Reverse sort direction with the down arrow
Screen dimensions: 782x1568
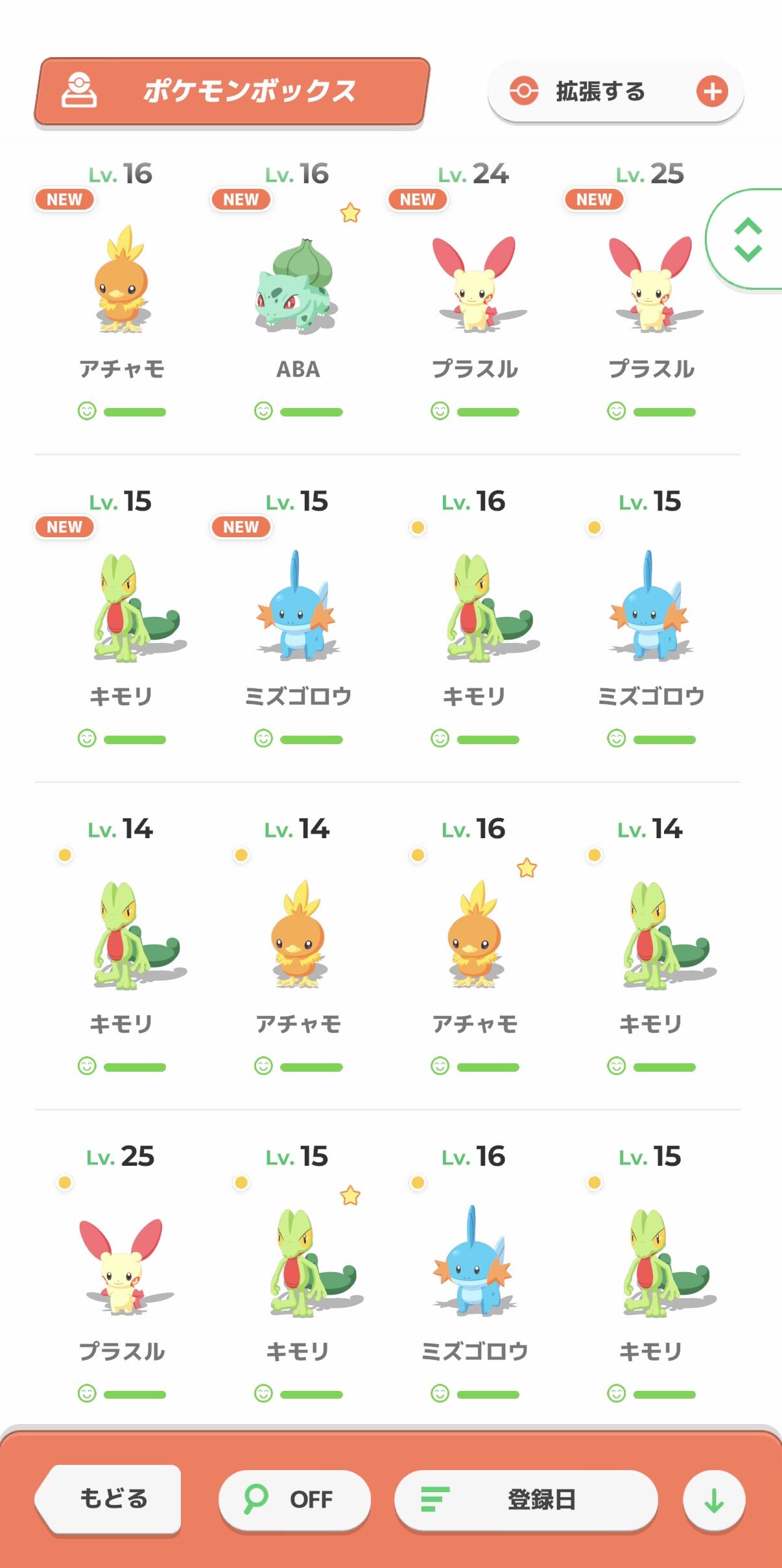click(714, 1500)
